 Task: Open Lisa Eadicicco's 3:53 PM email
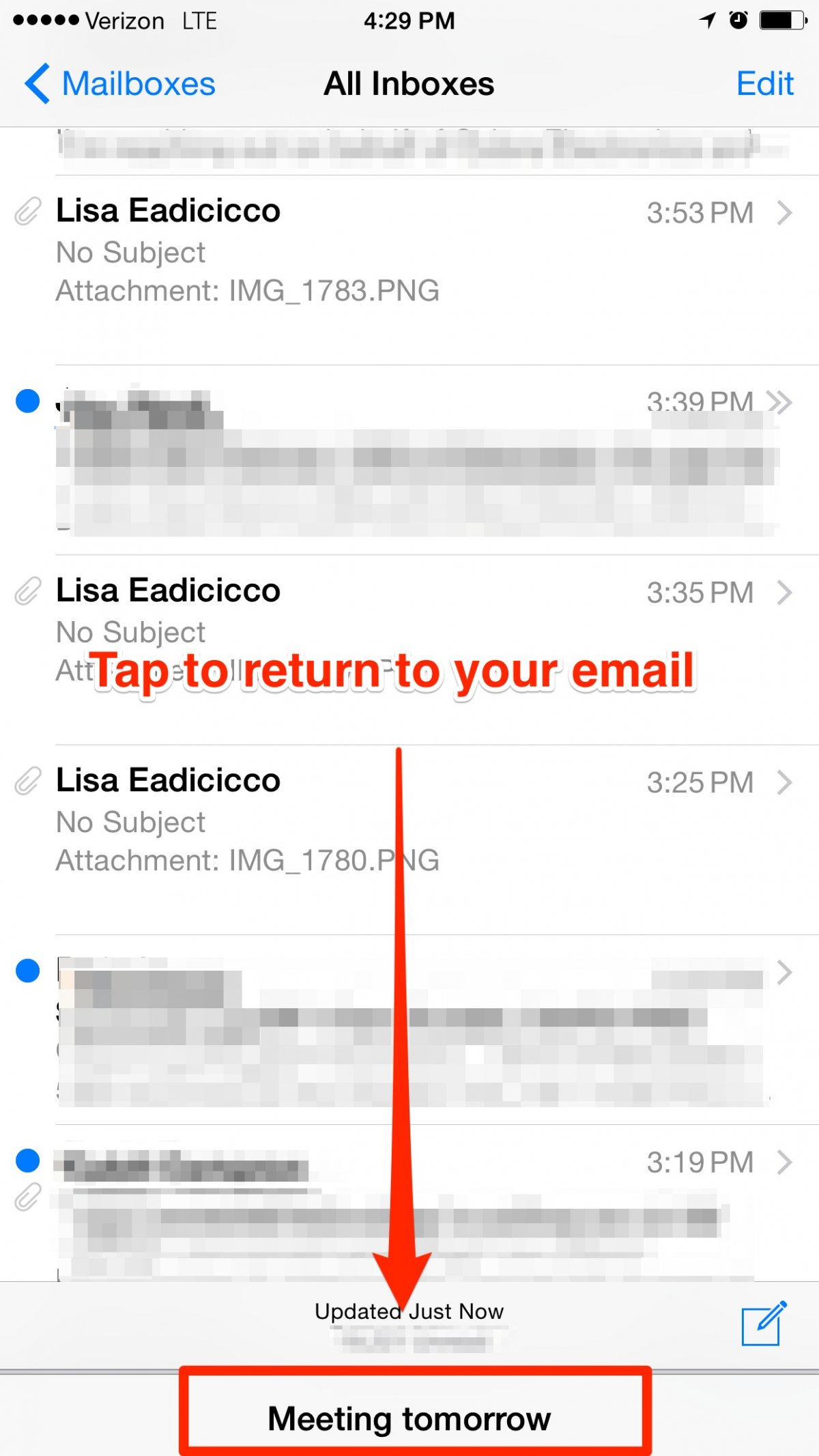(x=409, y=251)
